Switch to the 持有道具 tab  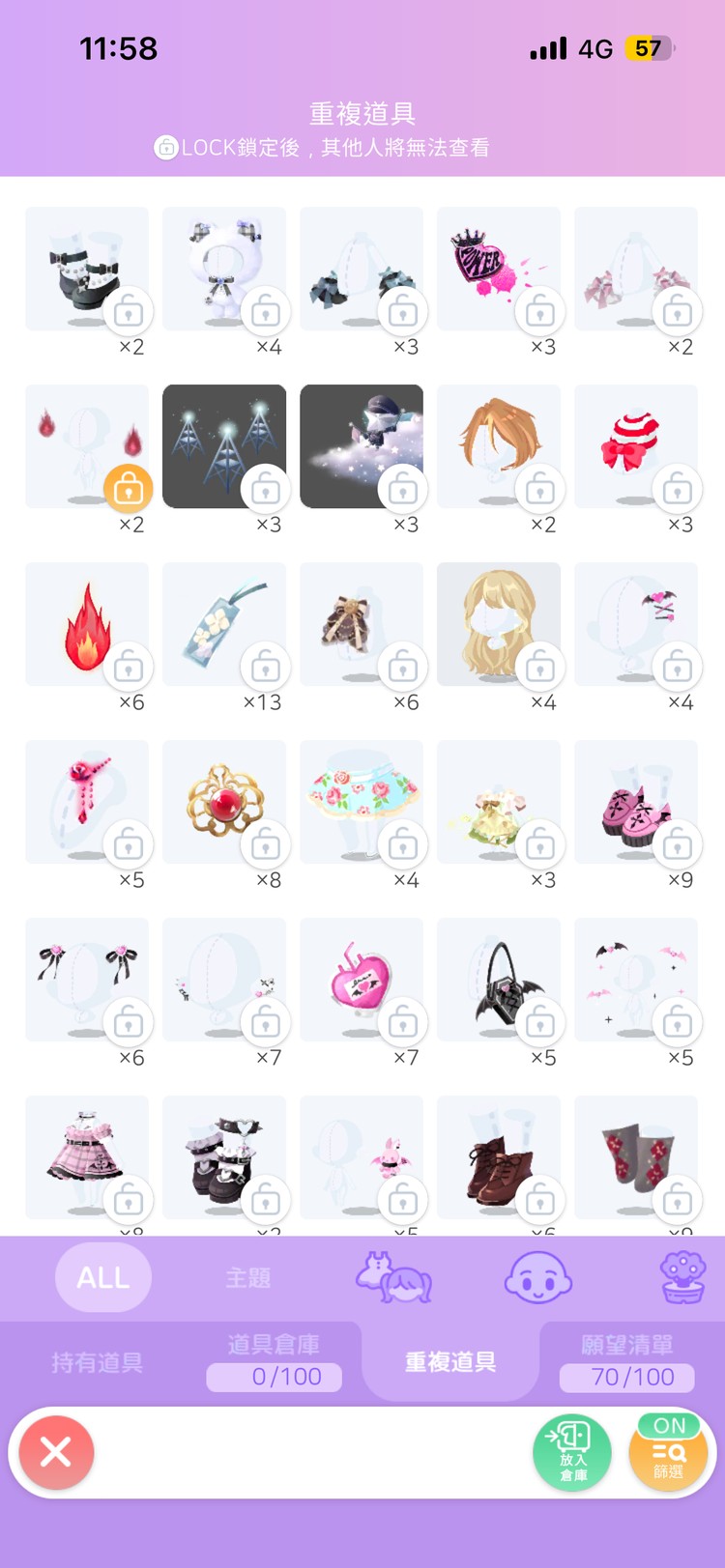coord(97,1362)
